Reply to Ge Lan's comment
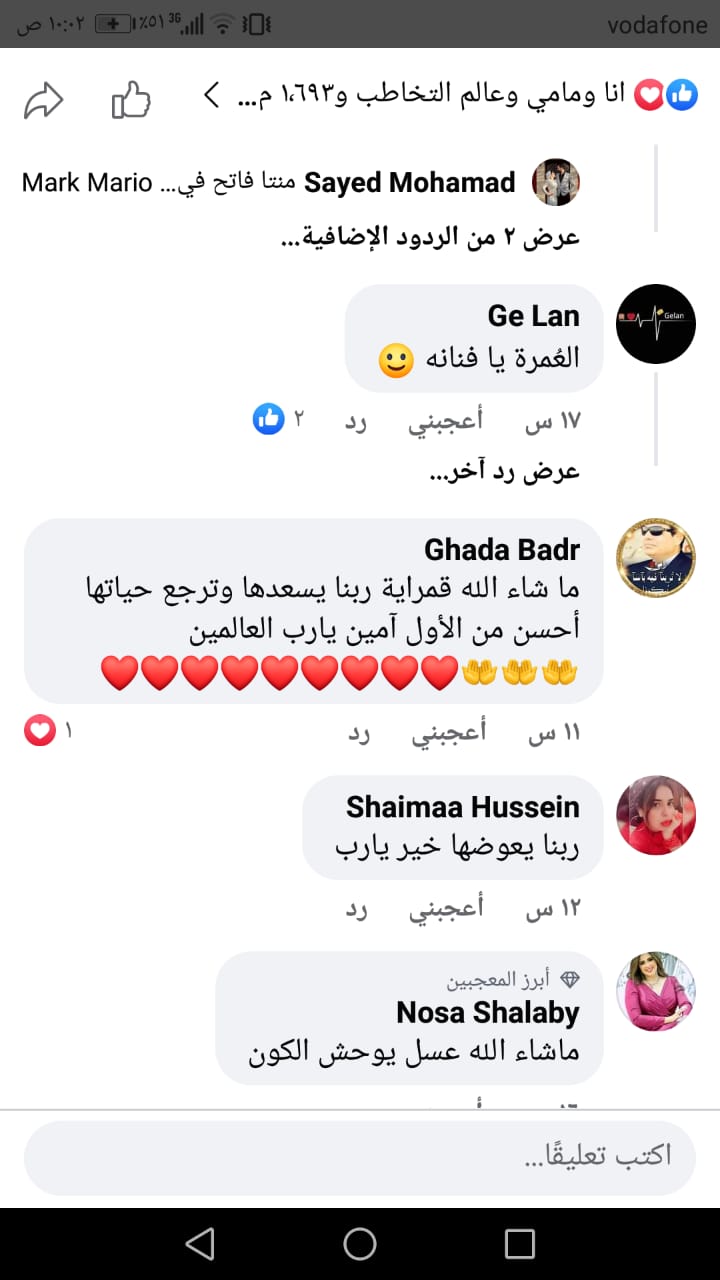The width and height of the screenshot is (720, 1280). [x=357, y=421]
